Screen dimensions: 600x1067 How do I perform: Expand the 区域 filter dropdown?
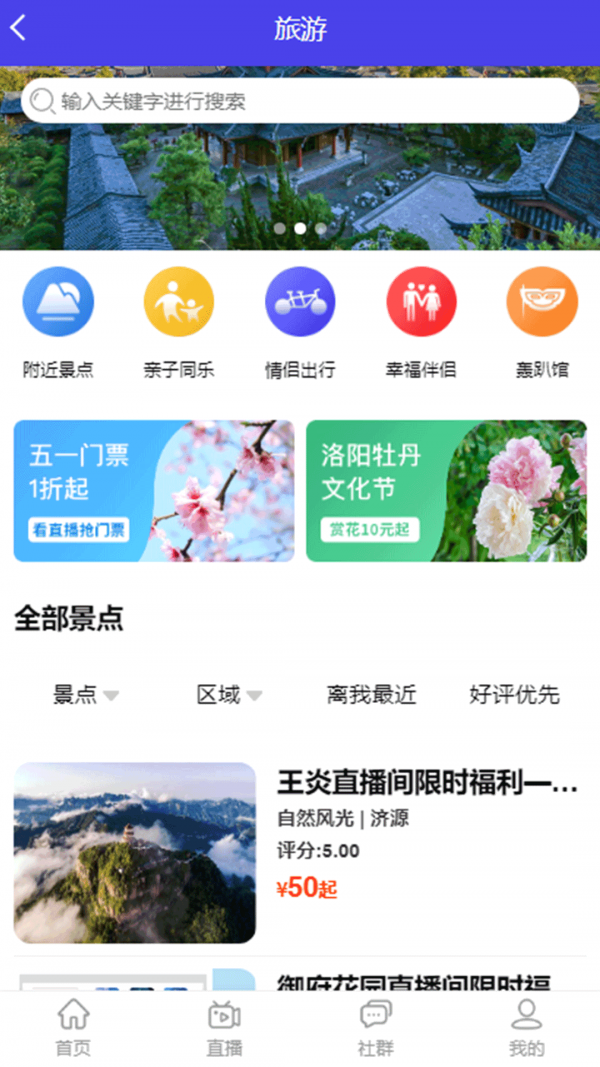tap(229, 695)
